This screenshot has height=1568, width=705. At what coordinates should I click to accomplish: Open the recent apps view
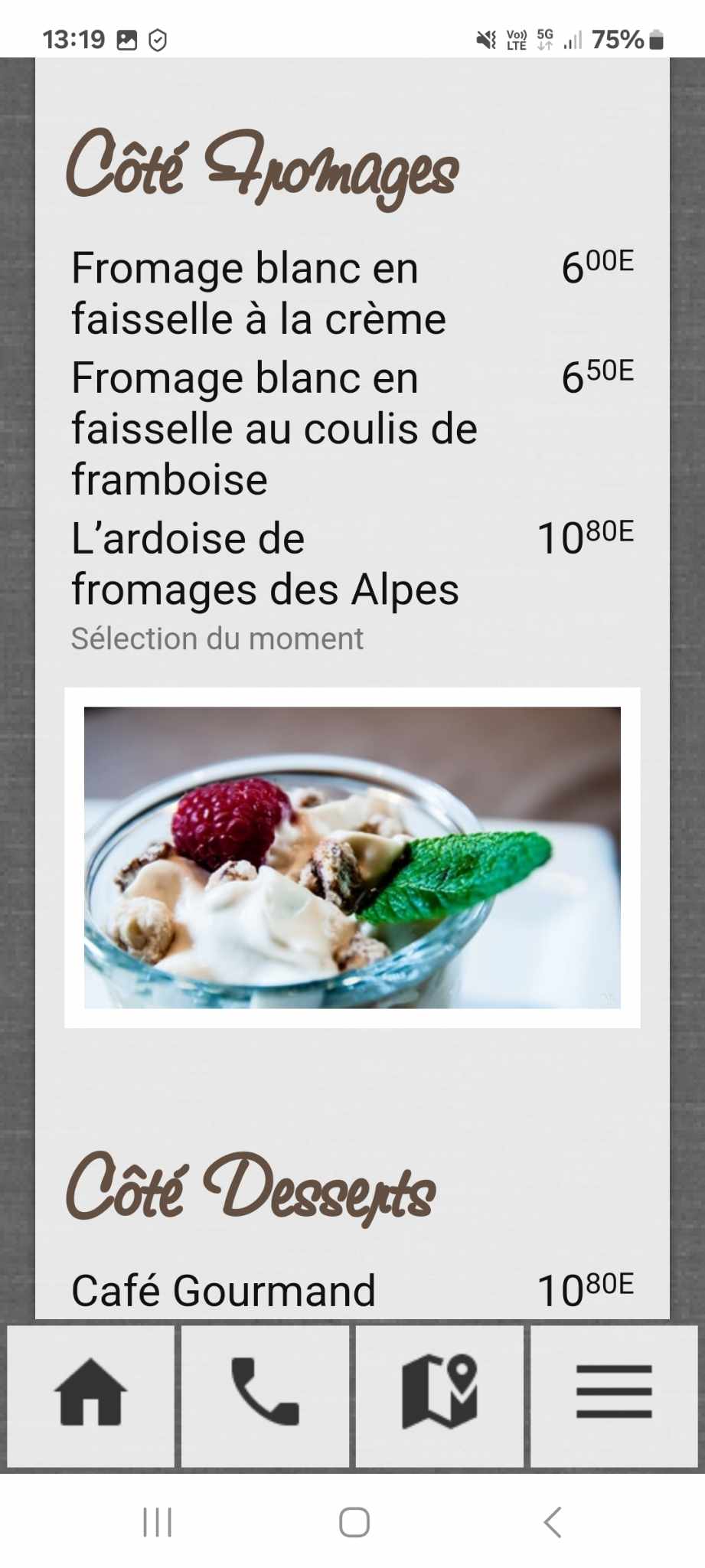click(x=158, y=1522)
